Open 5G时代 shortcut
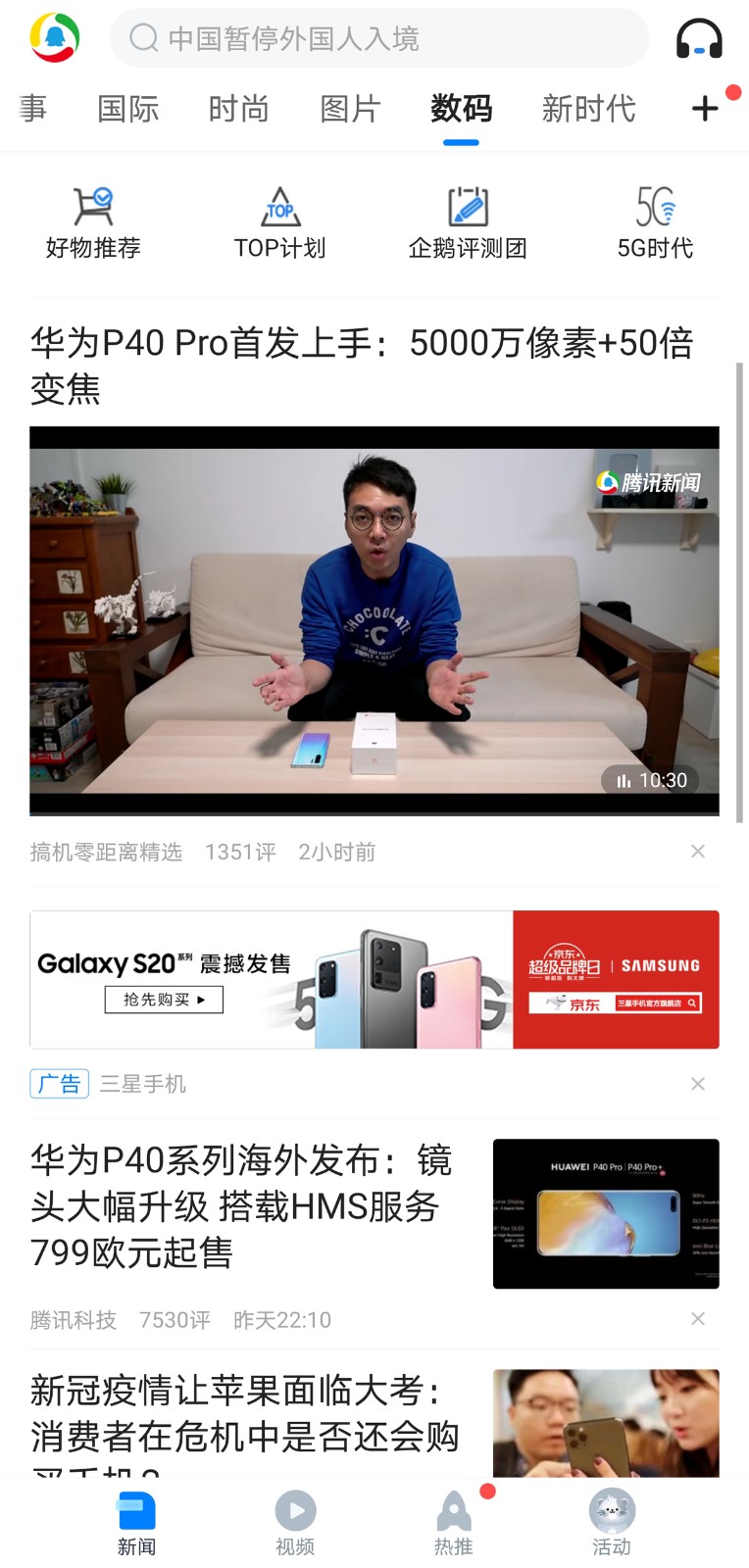This screenshot has height=1568, width=749. (x=655, y=223)
